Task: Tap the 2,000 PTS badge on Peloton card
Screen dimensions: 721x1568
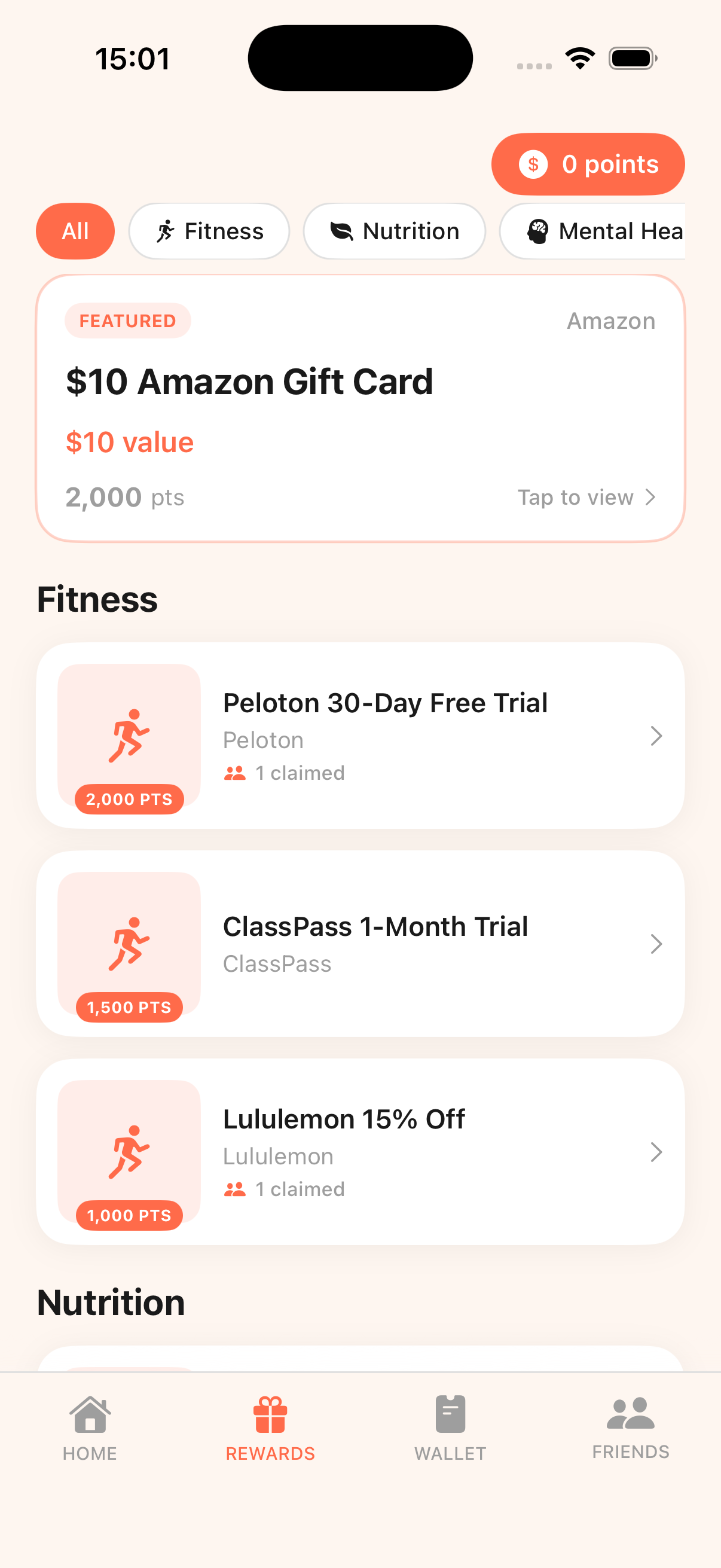Action: (129, 799)
